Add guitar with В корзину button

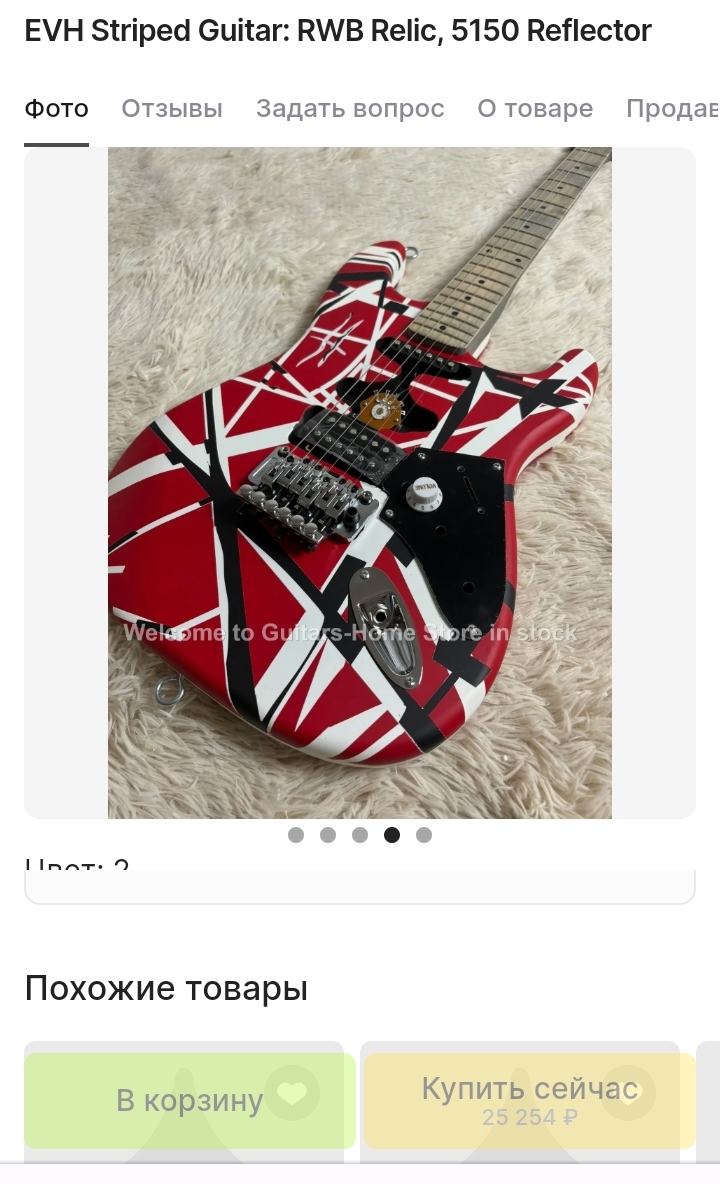pyautogui.click(x=190, y=1100)
